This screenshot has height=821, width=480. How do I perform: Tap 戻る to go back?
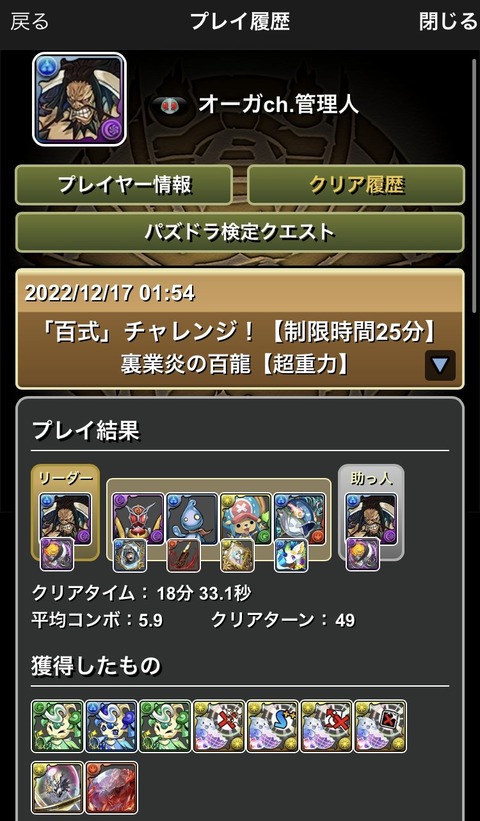(x=29, y=22)
